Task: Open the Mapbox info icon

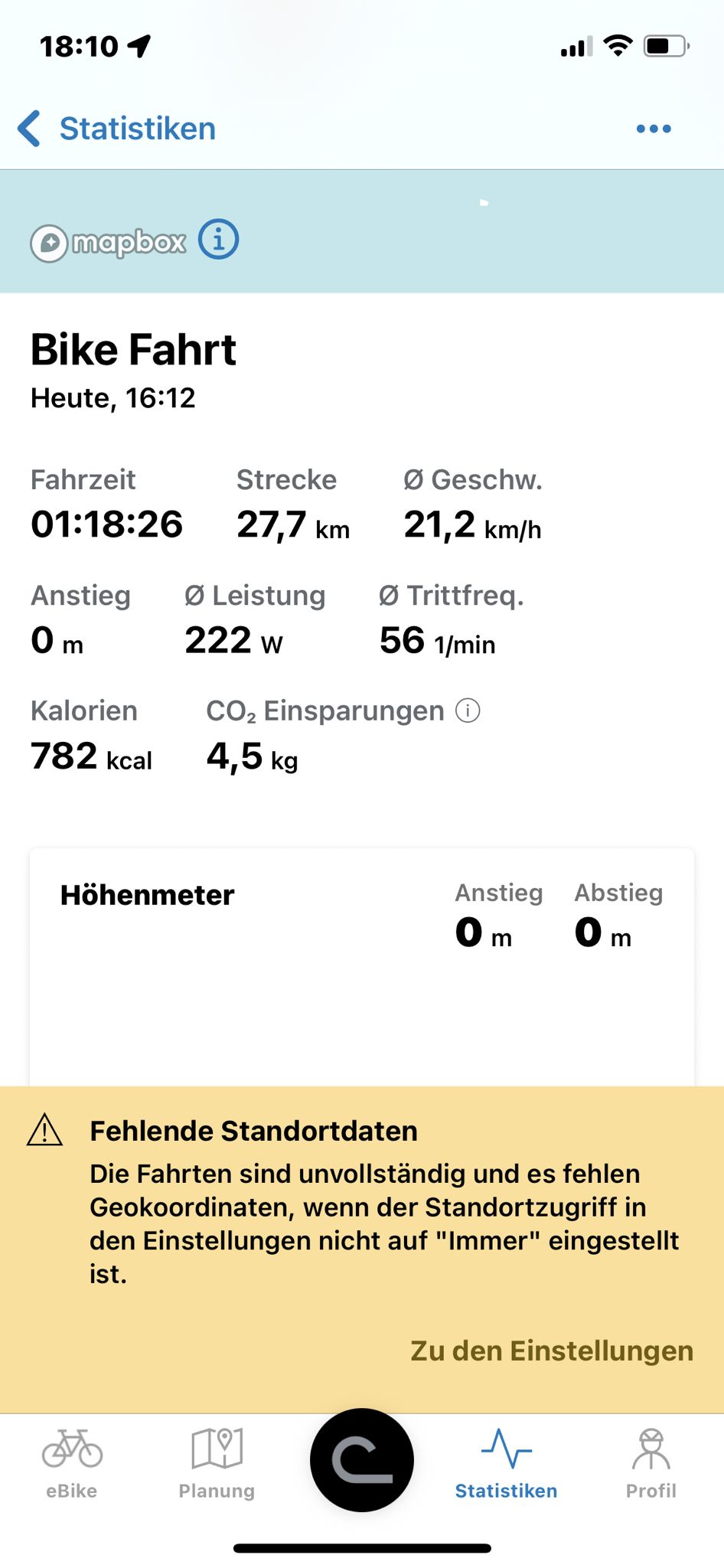Action: [x=219, y=240]
